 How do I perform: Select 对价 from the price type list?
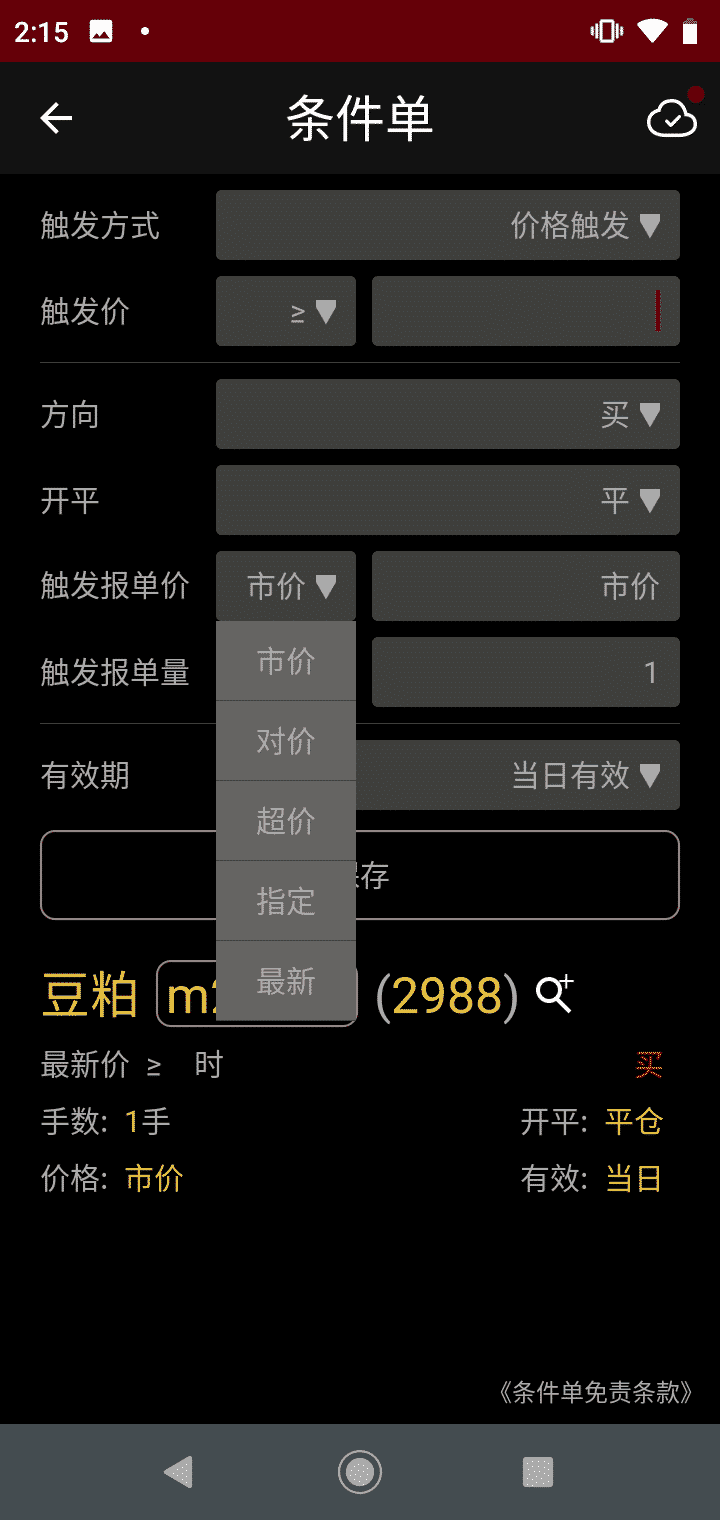[x=286, y=741]
